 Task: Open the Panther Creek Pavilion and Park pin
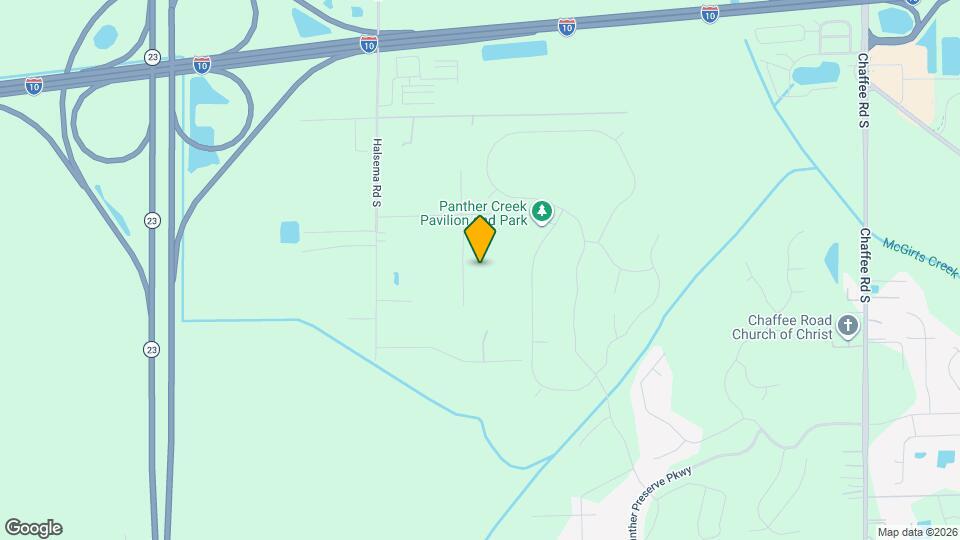542,211
